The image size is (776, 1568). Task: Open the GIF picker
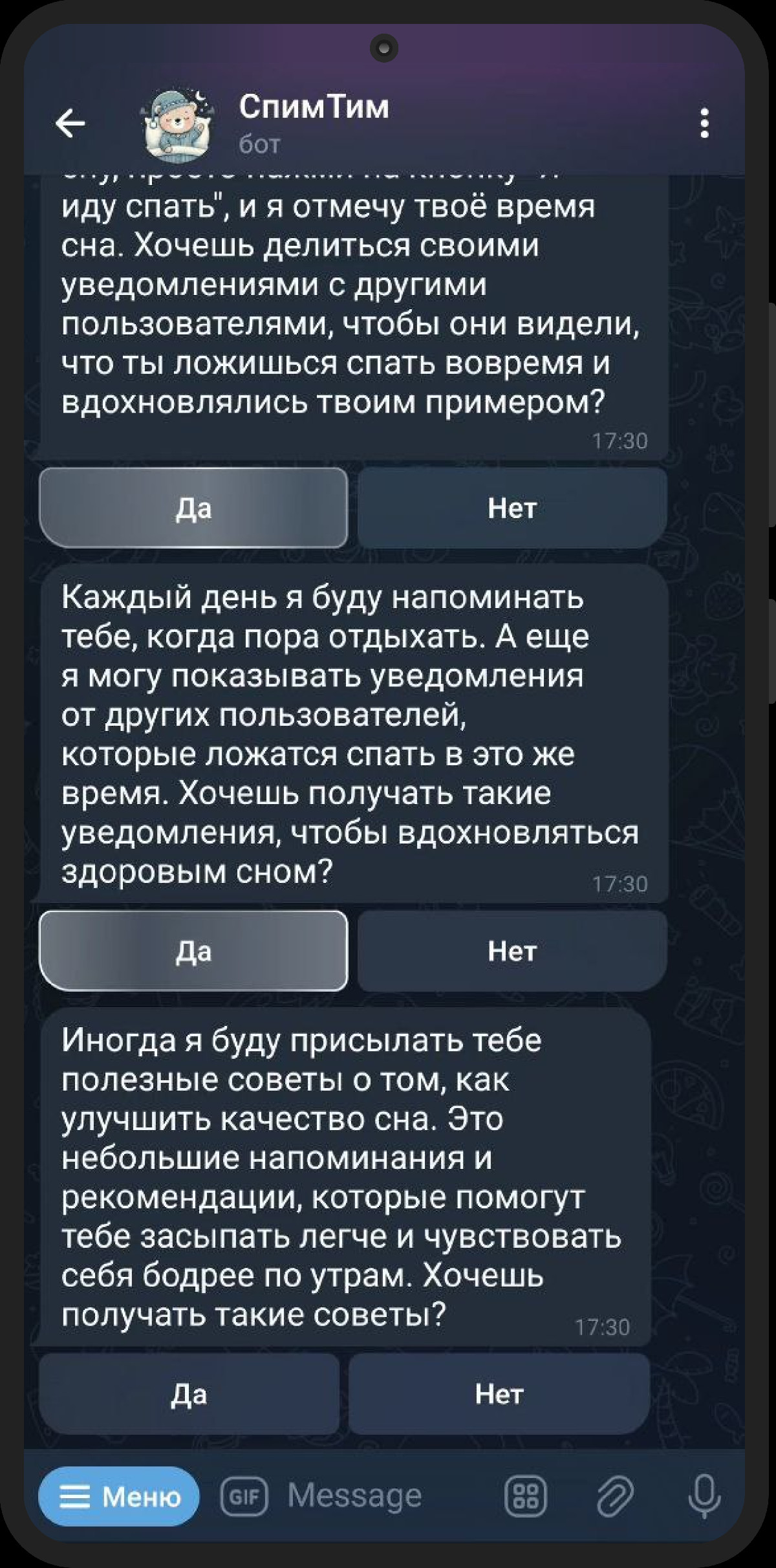[x=244, y=1496]
